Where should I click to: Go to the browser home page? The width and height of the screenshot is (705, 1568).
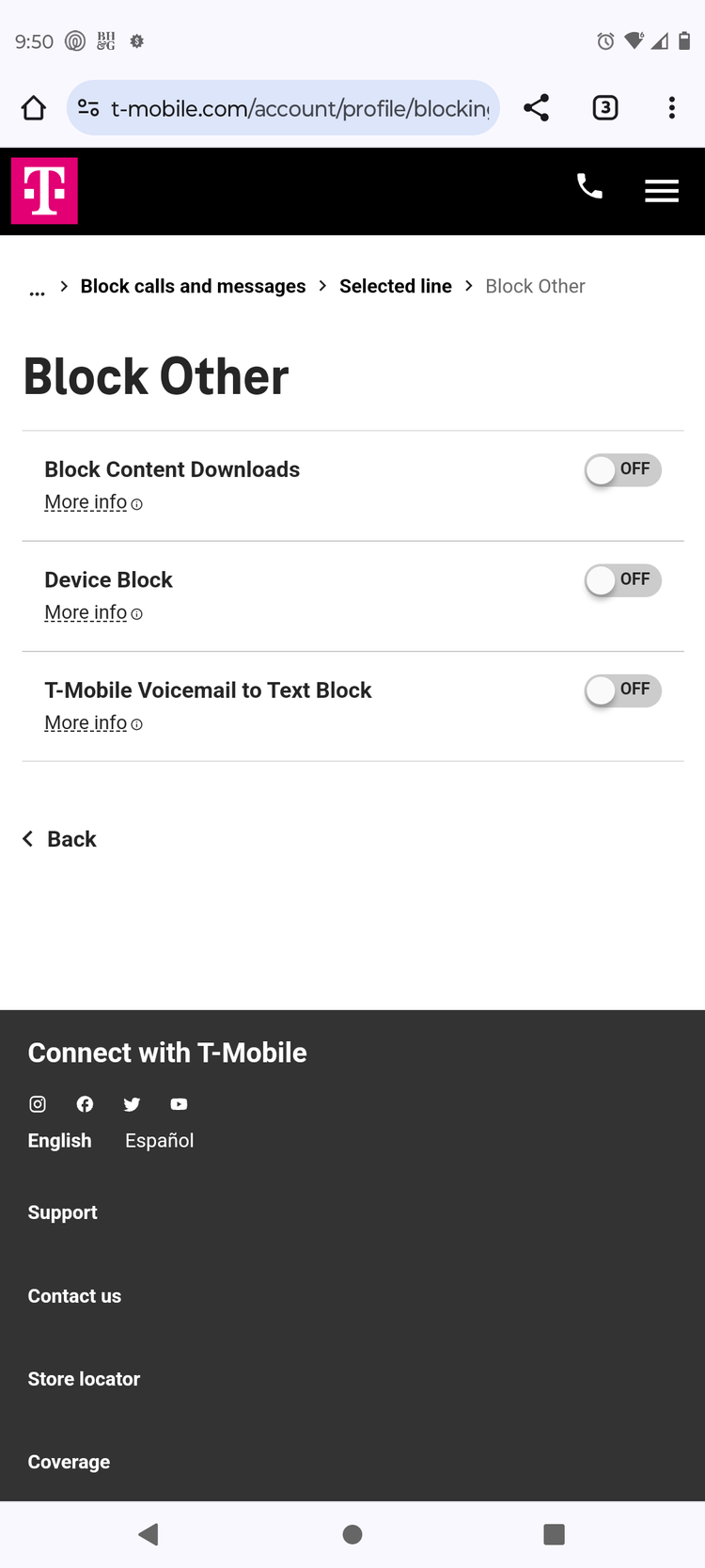[34, 108]
